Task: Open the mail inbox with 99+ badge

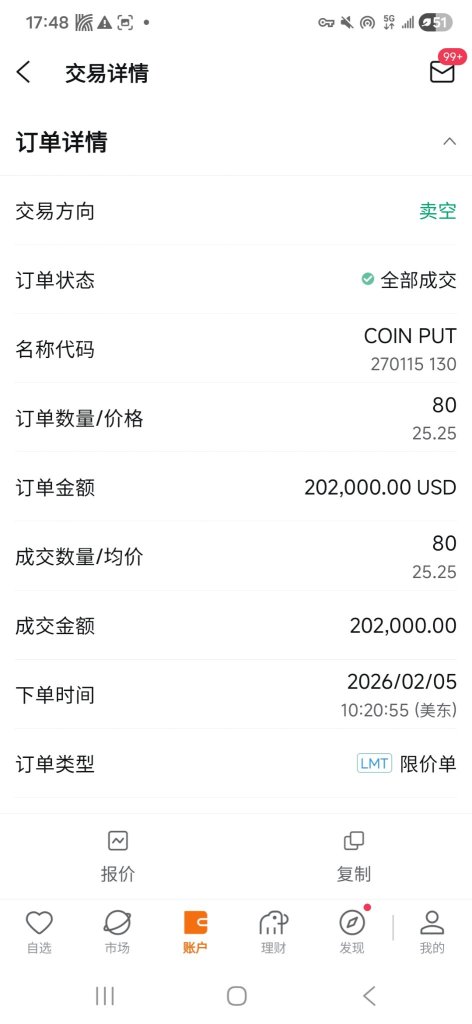Action: pyautogui.click(x=443, y=71)
